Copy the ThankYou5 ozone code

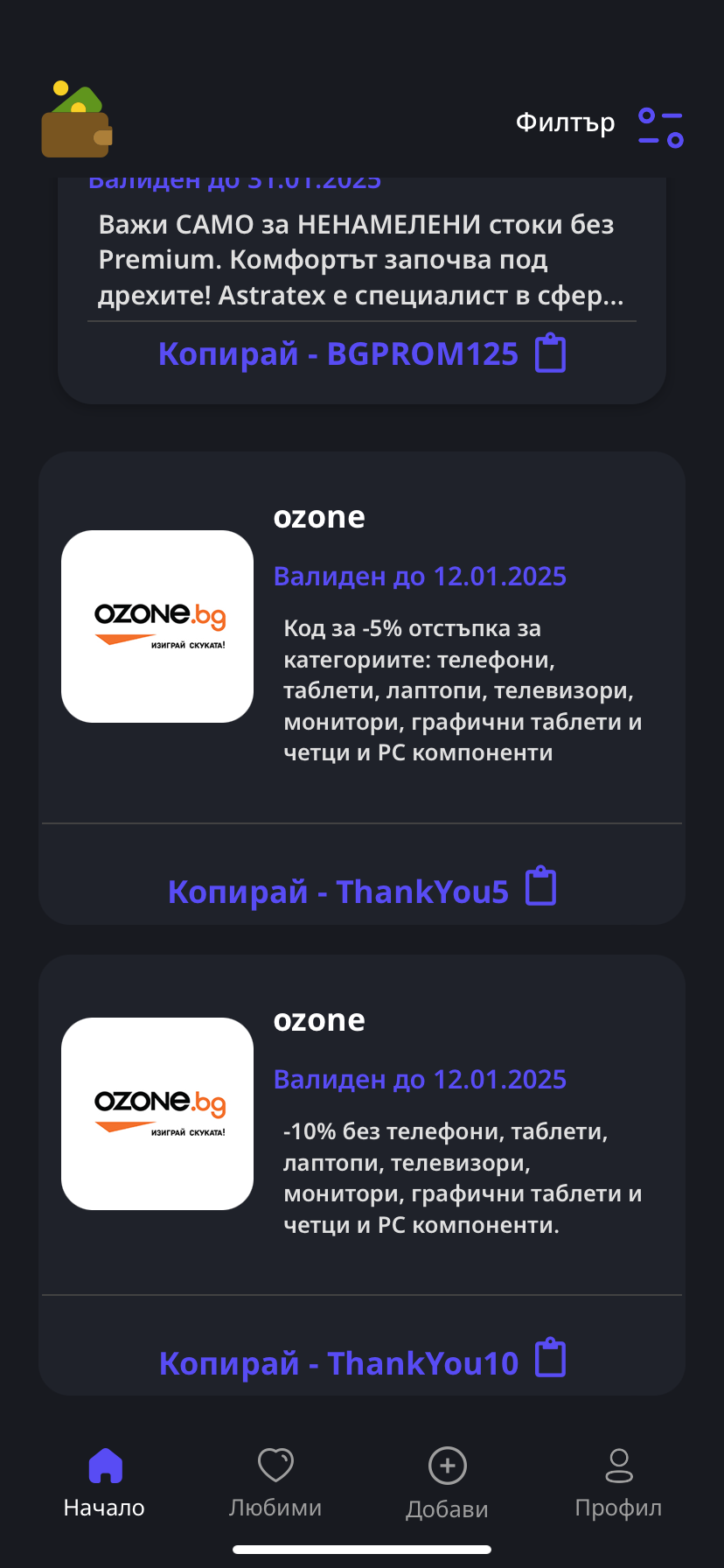[362, 890]
